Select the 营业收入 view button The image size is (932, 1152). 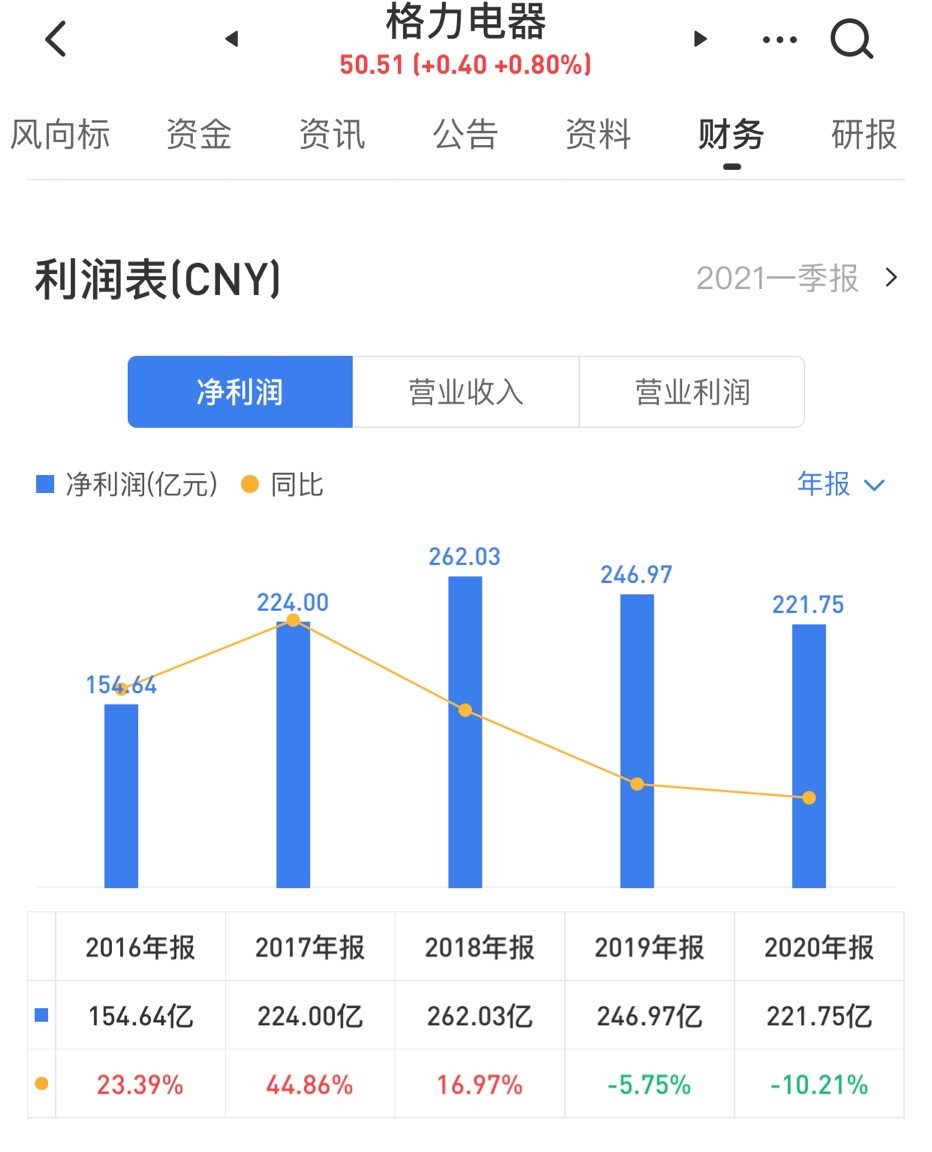tap(466, 392)
